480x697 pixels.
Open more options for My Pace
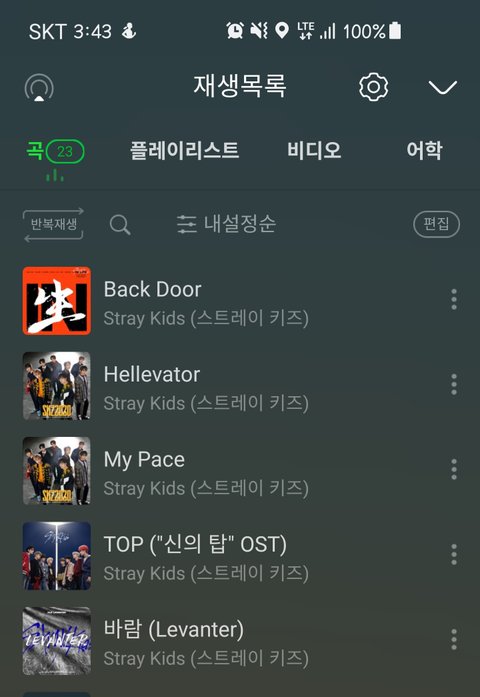click(x=454, y=469)
